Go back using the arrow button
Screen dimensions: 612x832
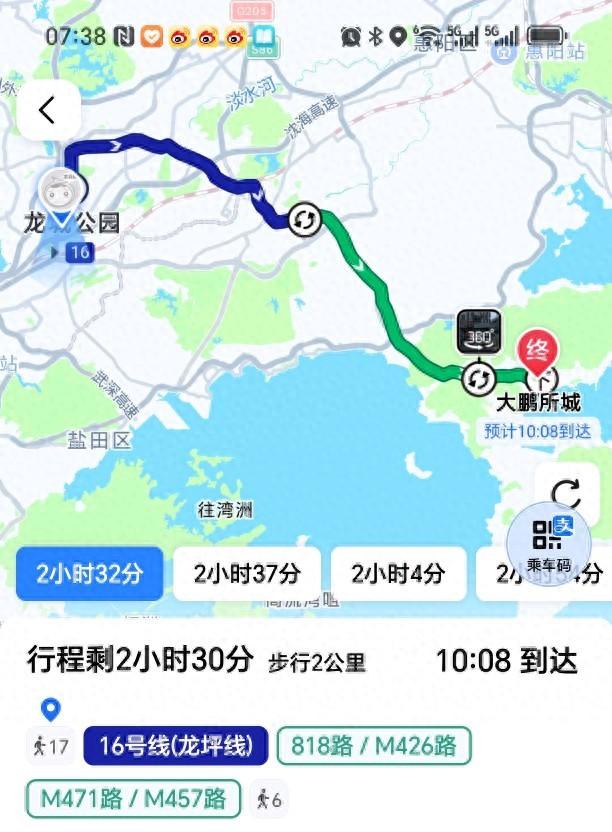pyautogui.click(x=47, y=110)
